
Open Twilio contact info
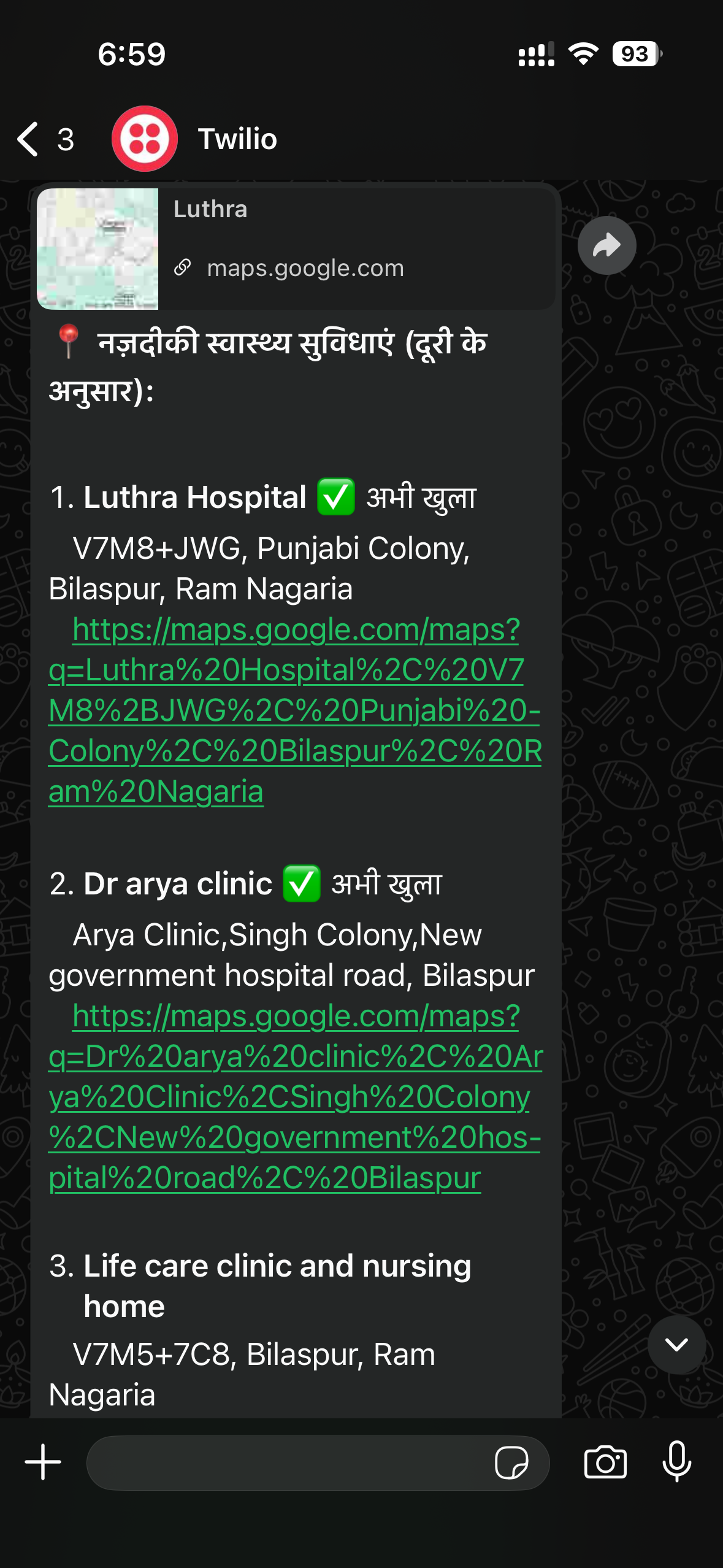coord(237,139)
